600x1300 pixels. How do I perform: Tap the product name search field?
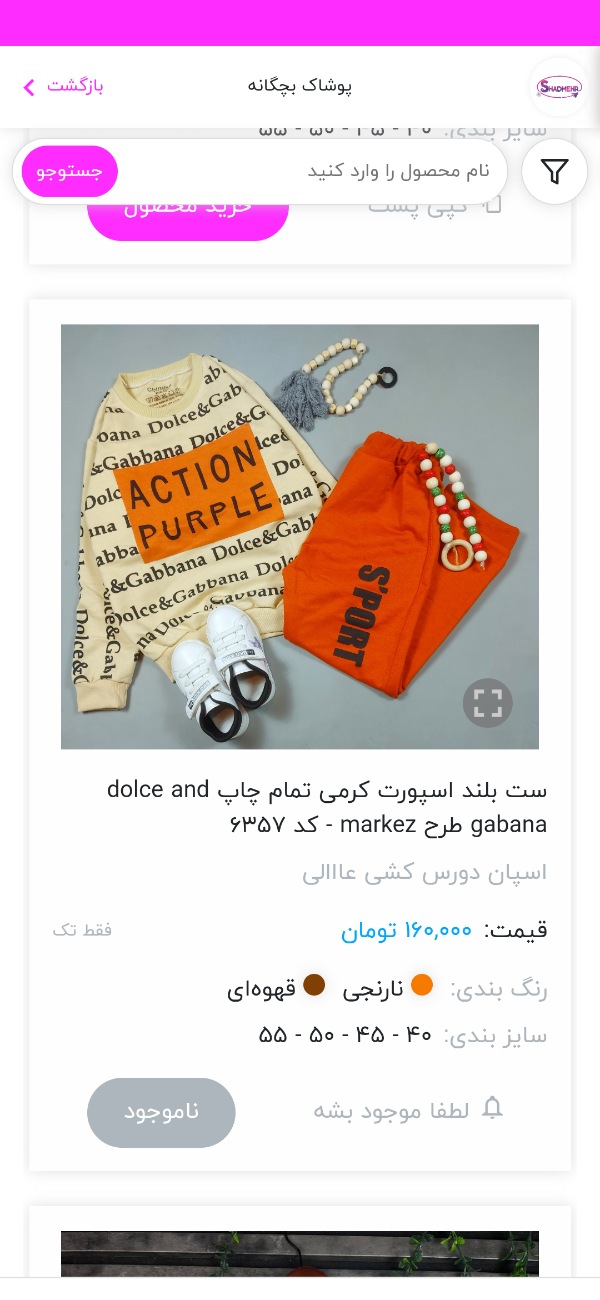(x=312, y=172)
